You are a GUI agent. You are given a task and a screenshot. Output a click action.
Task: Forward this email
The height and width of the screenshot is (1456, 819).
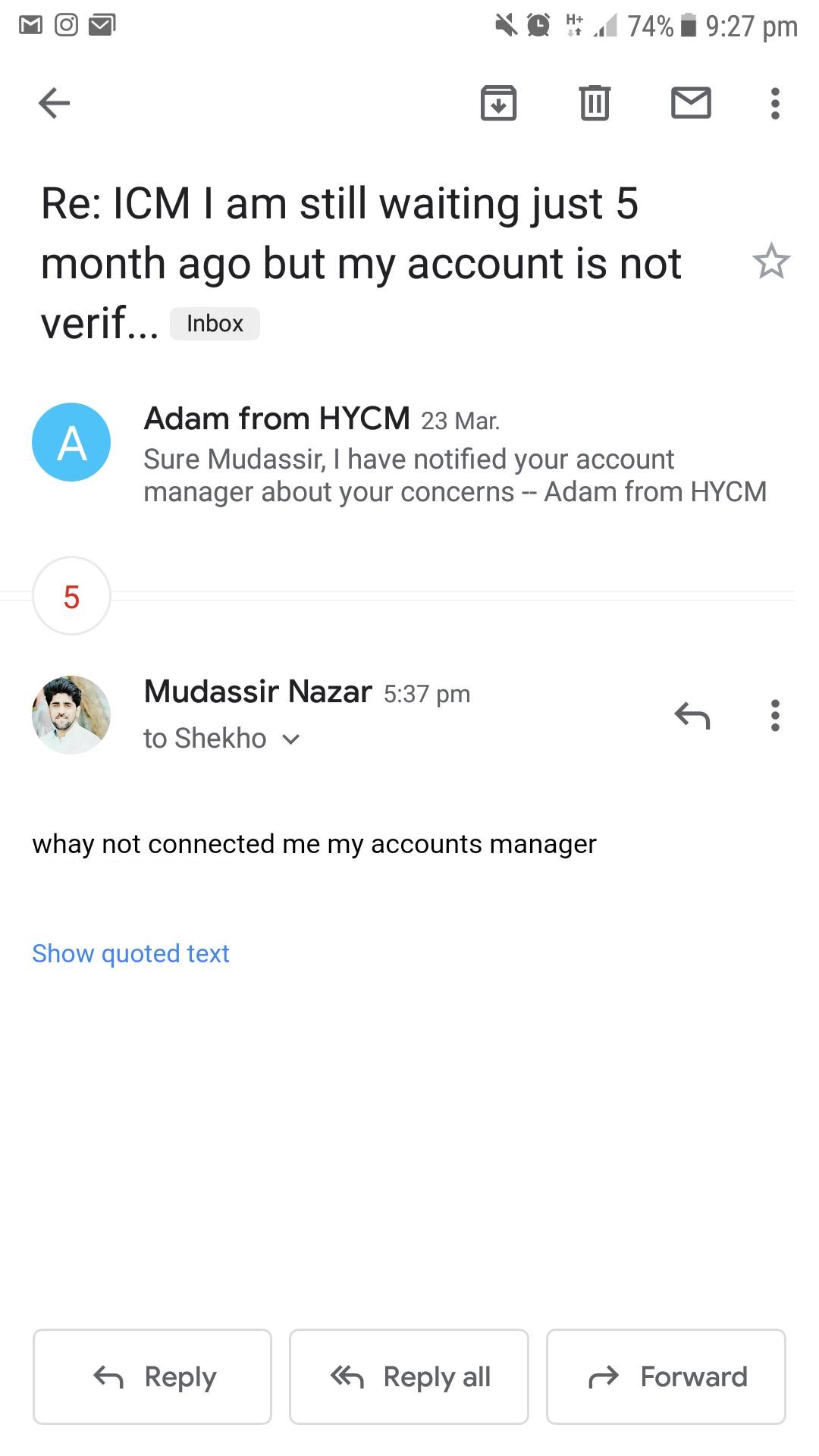[x=666, y=1376]
